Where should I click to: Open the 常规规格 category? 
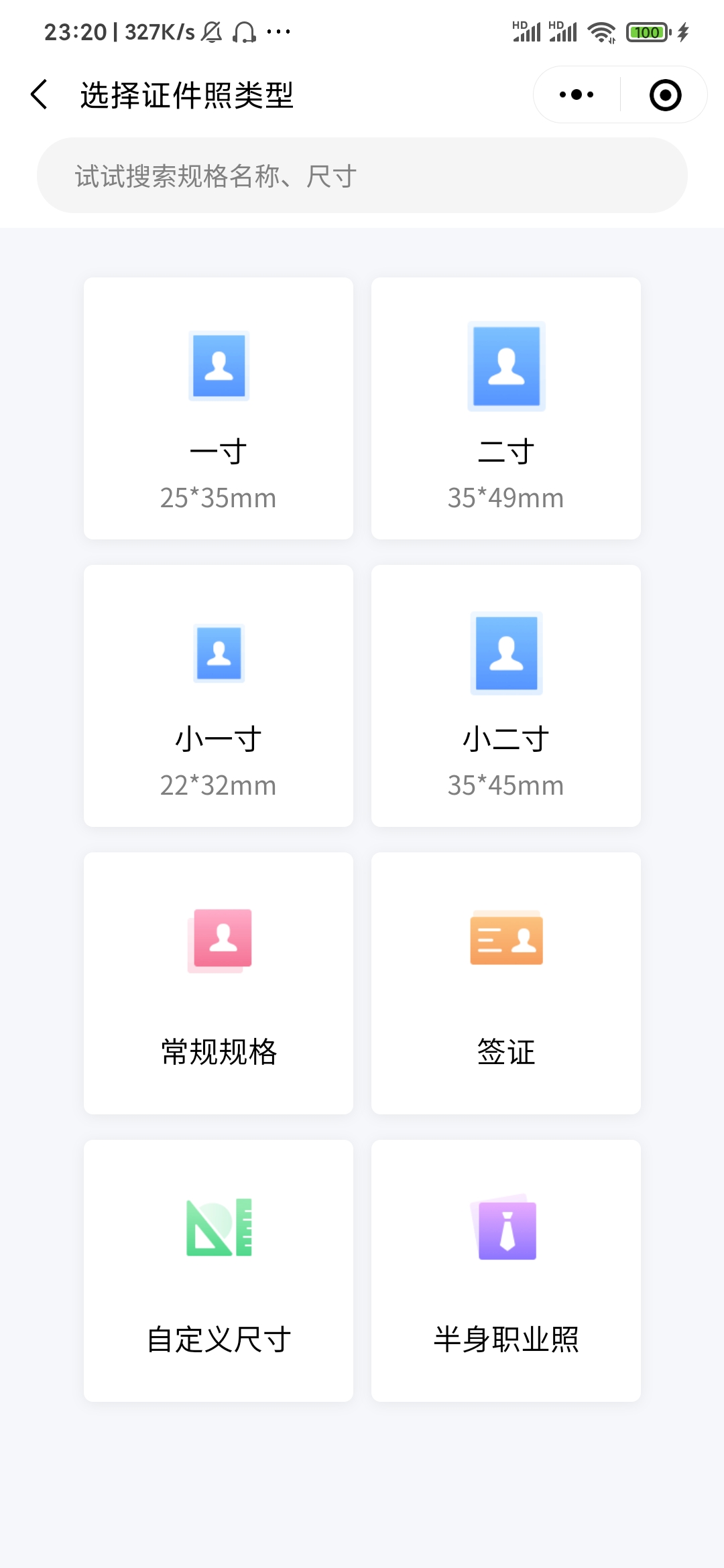click(219, 983)
